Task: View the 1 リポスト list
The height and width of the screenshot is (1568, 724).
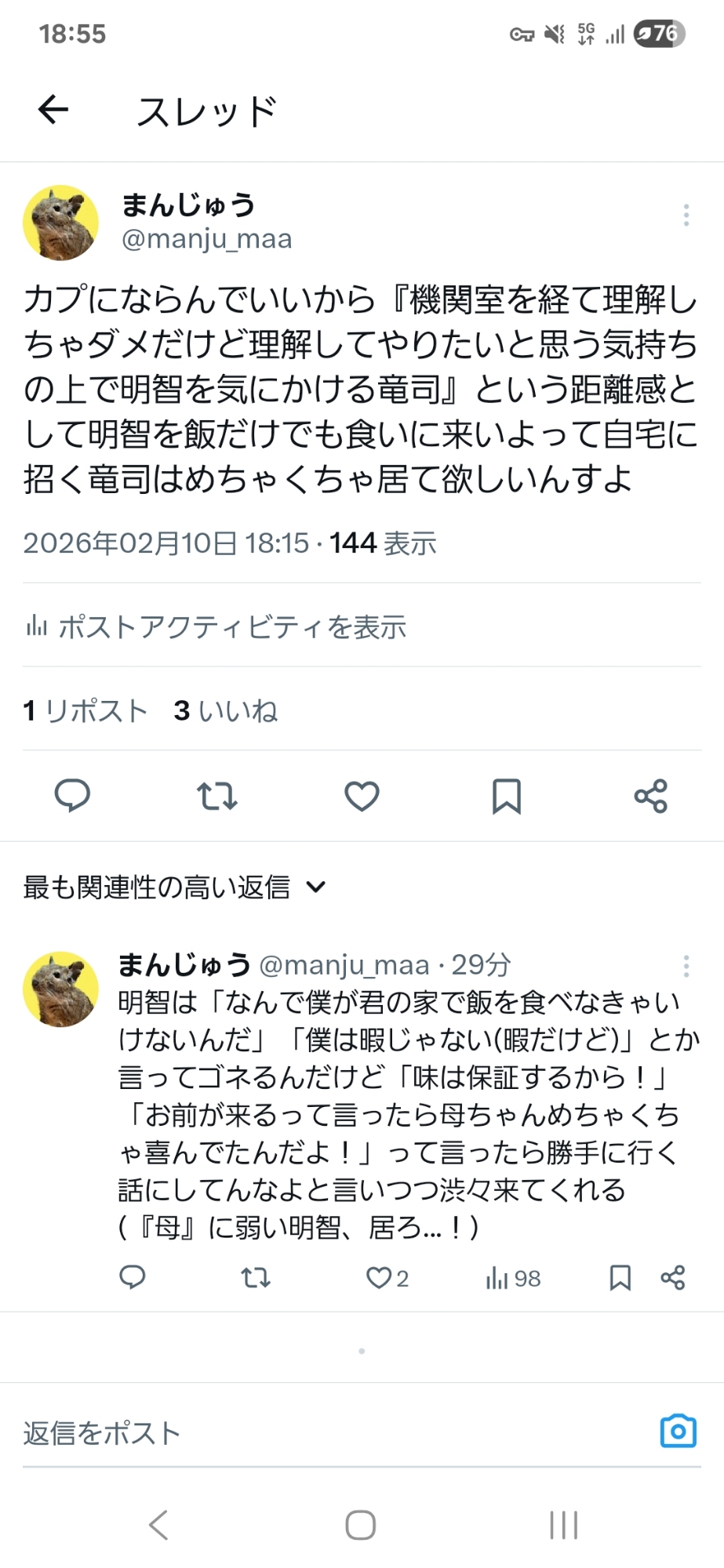Action: [x=85, y=710]
